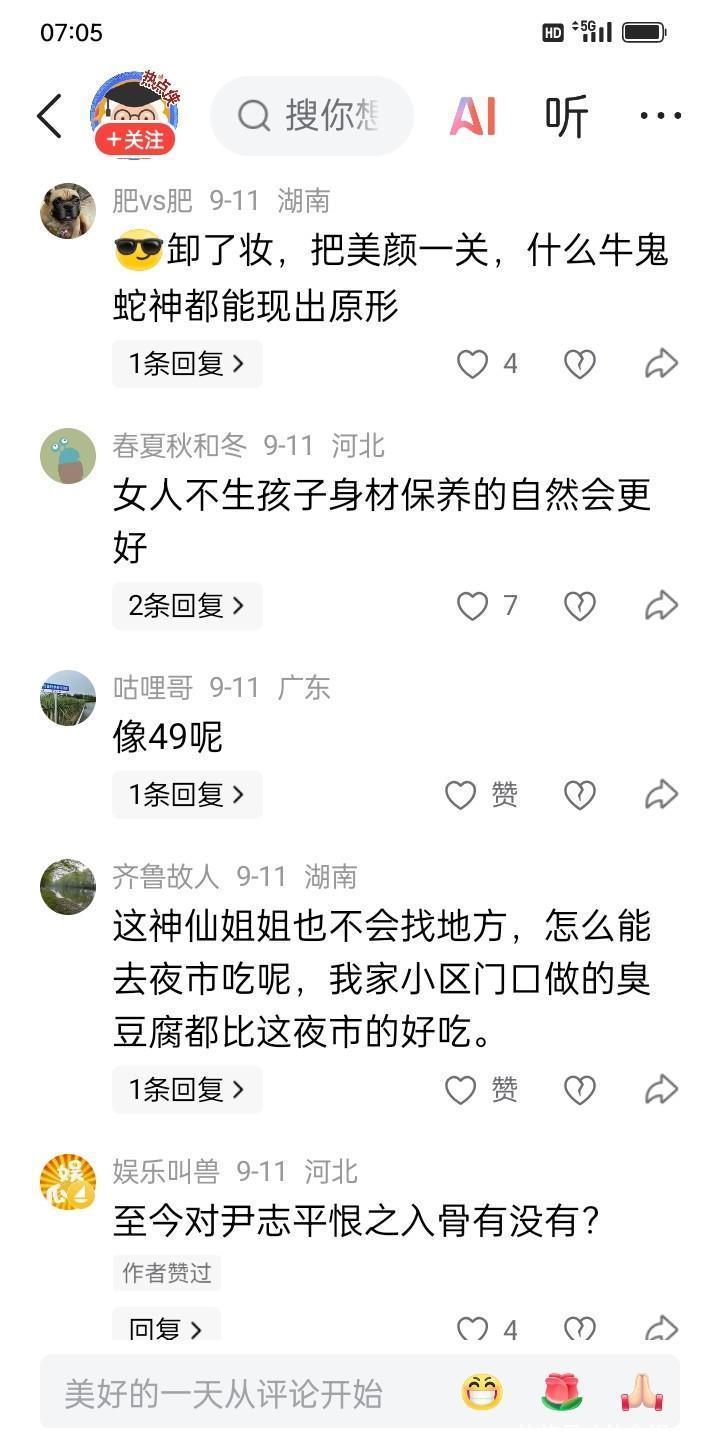Insert the rose emoji in comment bar
Viewport: 720px width, 1450px height.
[561, 1392]
